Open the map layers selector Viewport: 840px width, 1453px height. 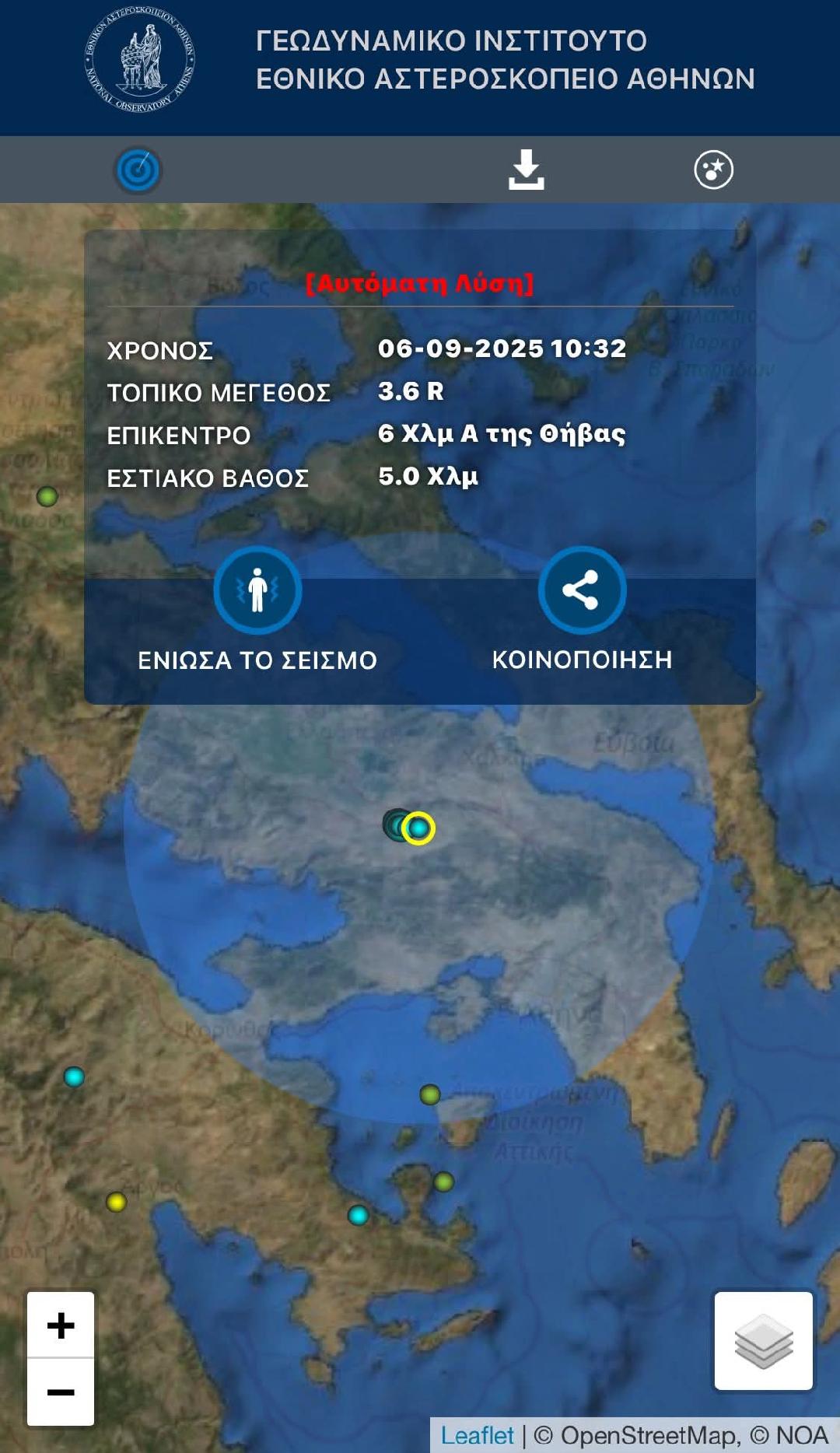pyautogui.click(x=763, y=1341)
